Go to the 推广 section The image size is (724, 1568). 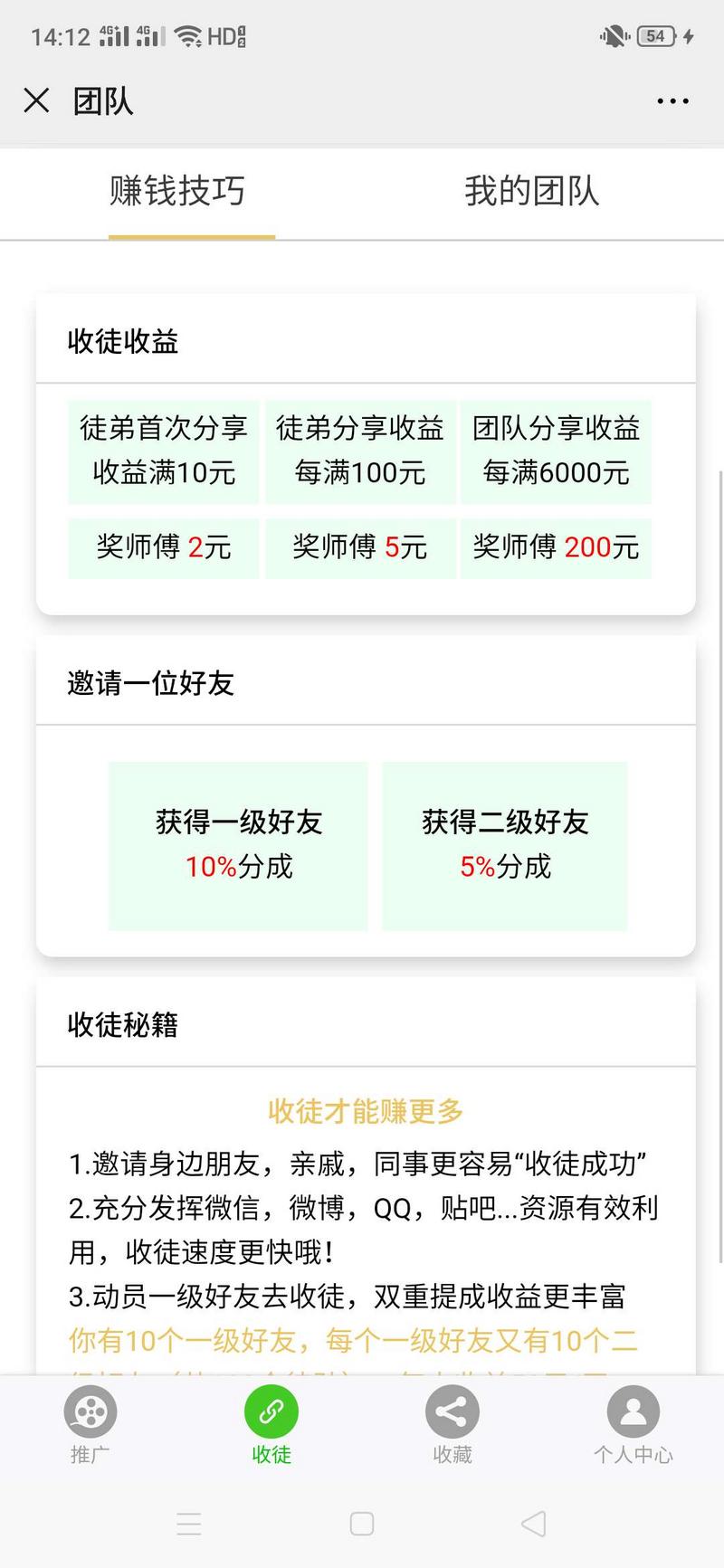coord(90,1424)
